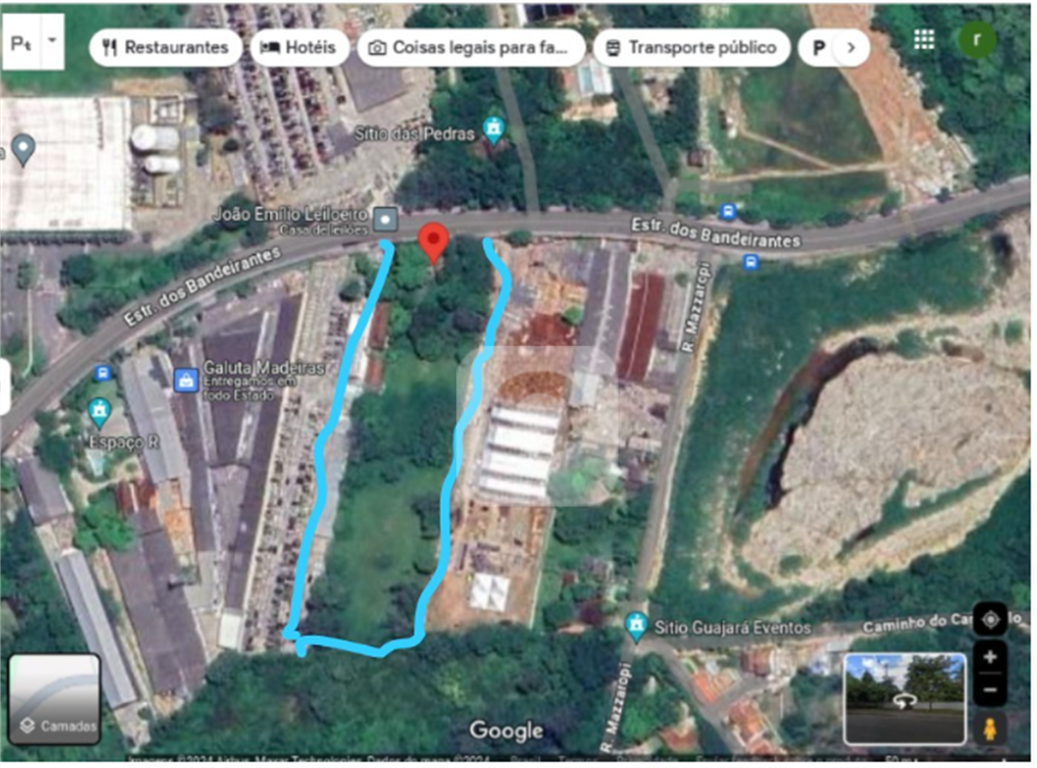Select the Restaurantes filter chip
Image resolution: width=1037 pixels, height=768 pixels.
166,47
